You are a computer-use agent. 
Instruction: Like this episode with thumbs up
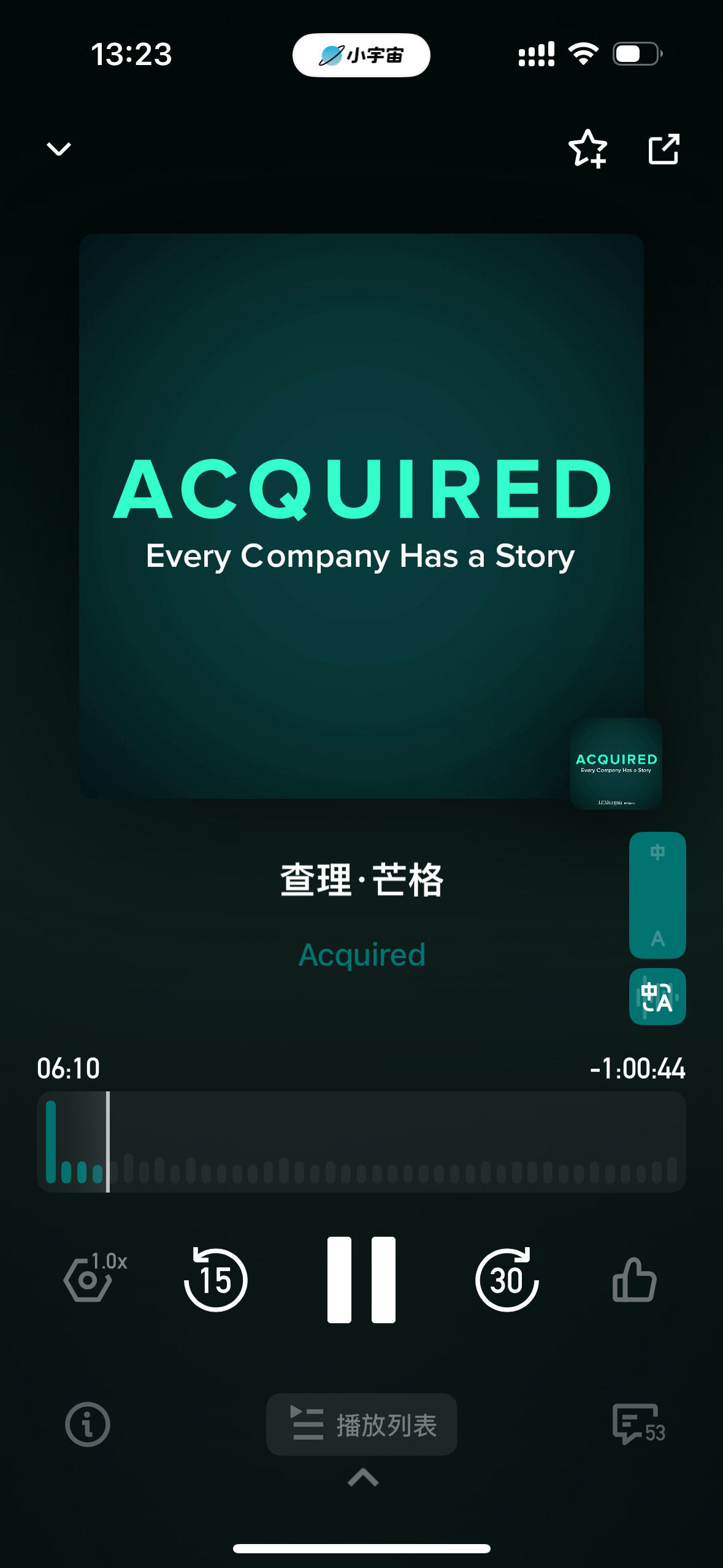tap(635, 1280)
